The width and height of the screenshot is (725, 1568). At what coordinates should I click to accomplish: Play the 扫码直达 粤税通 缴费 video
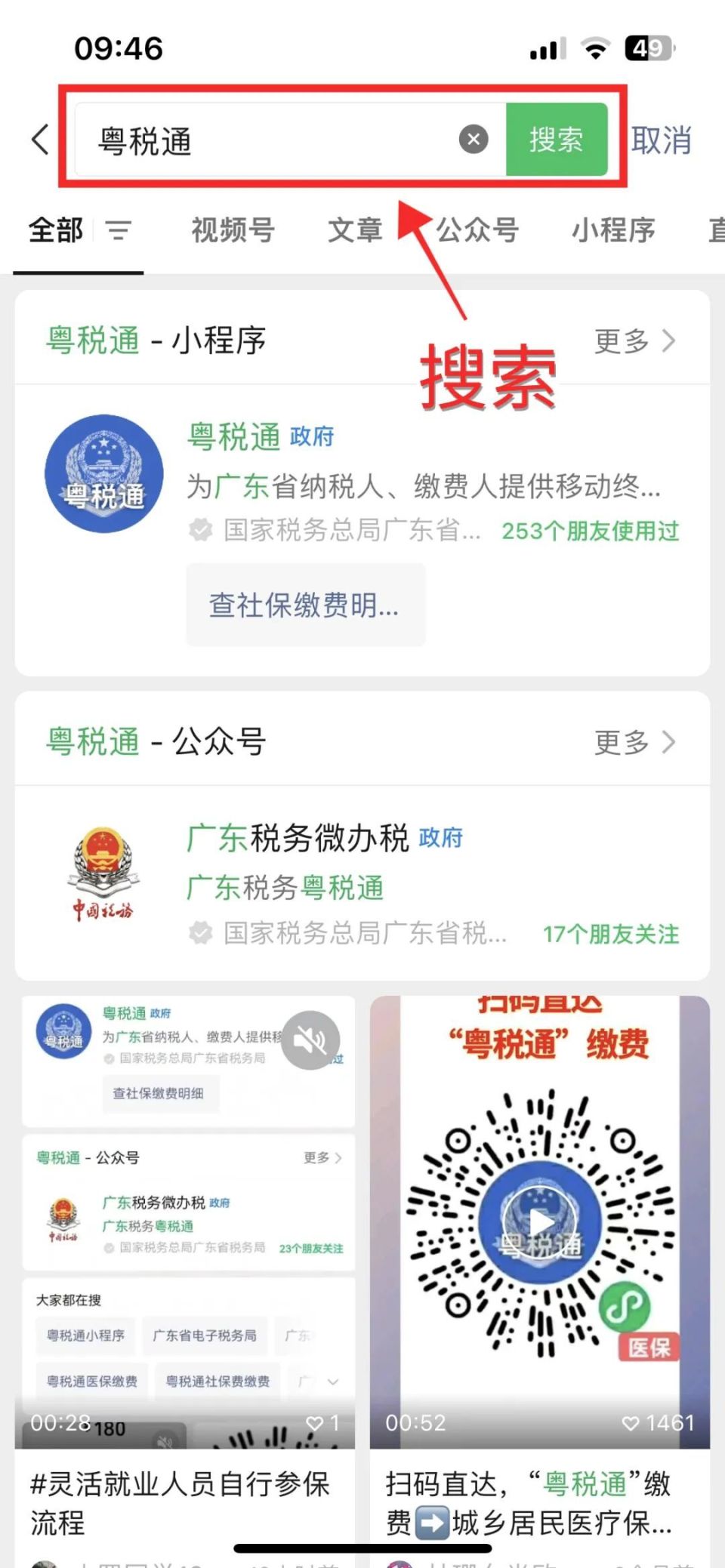(539, 1221)
